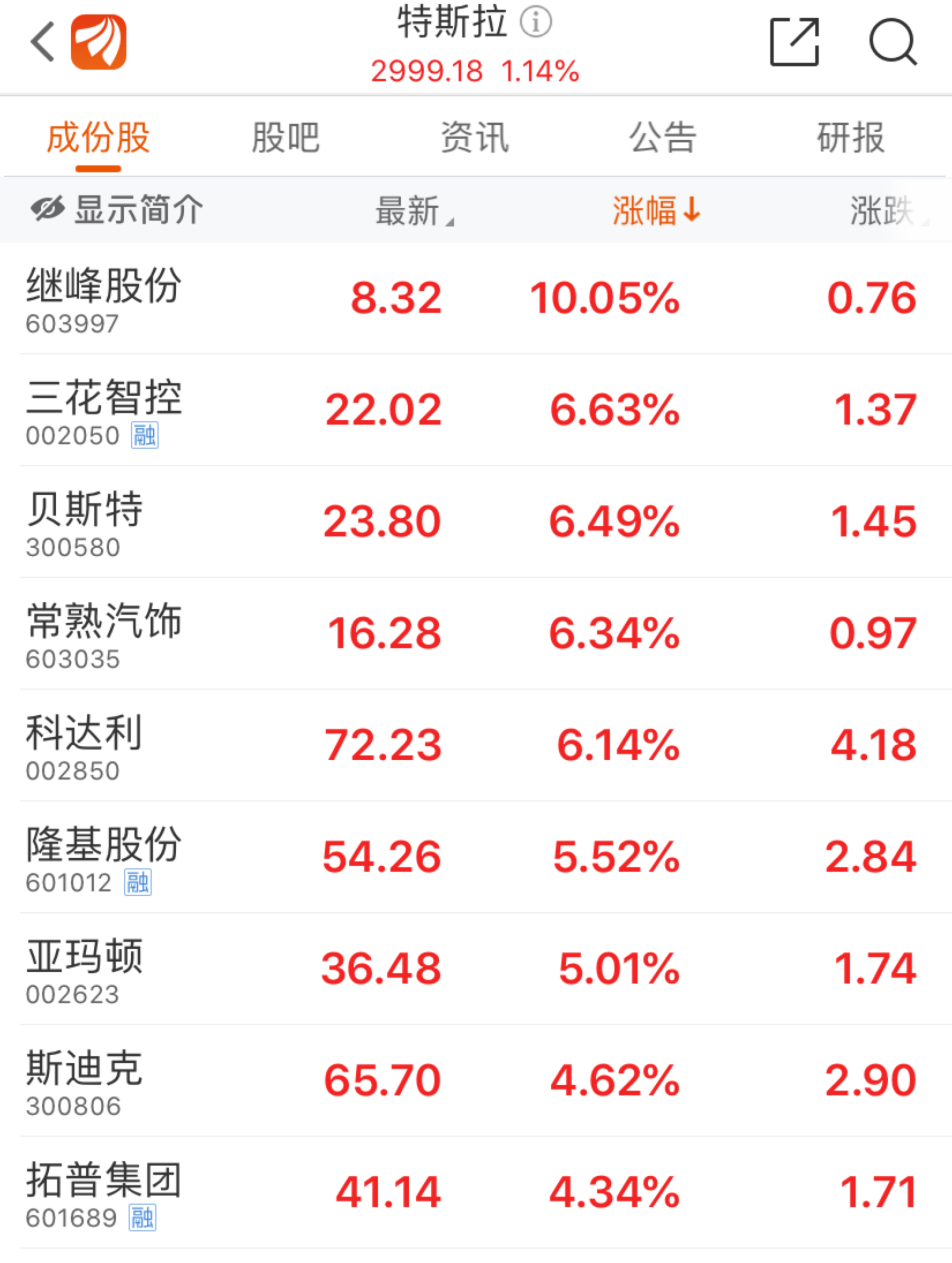Open the search magnifier icon

(892, 42)
